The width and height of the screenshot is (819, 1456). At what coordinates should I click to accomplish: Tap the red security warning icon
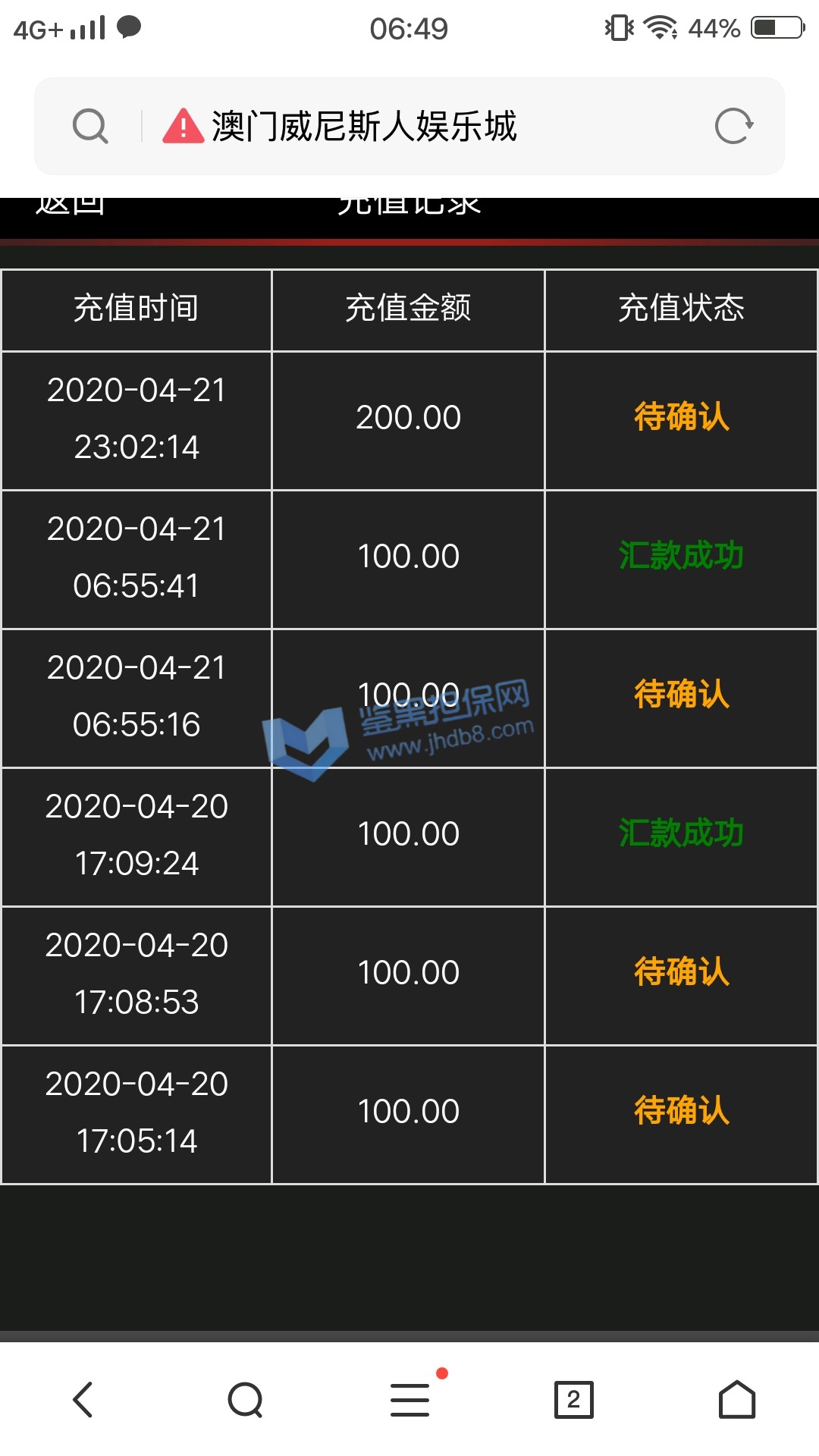tap(183, 126)
